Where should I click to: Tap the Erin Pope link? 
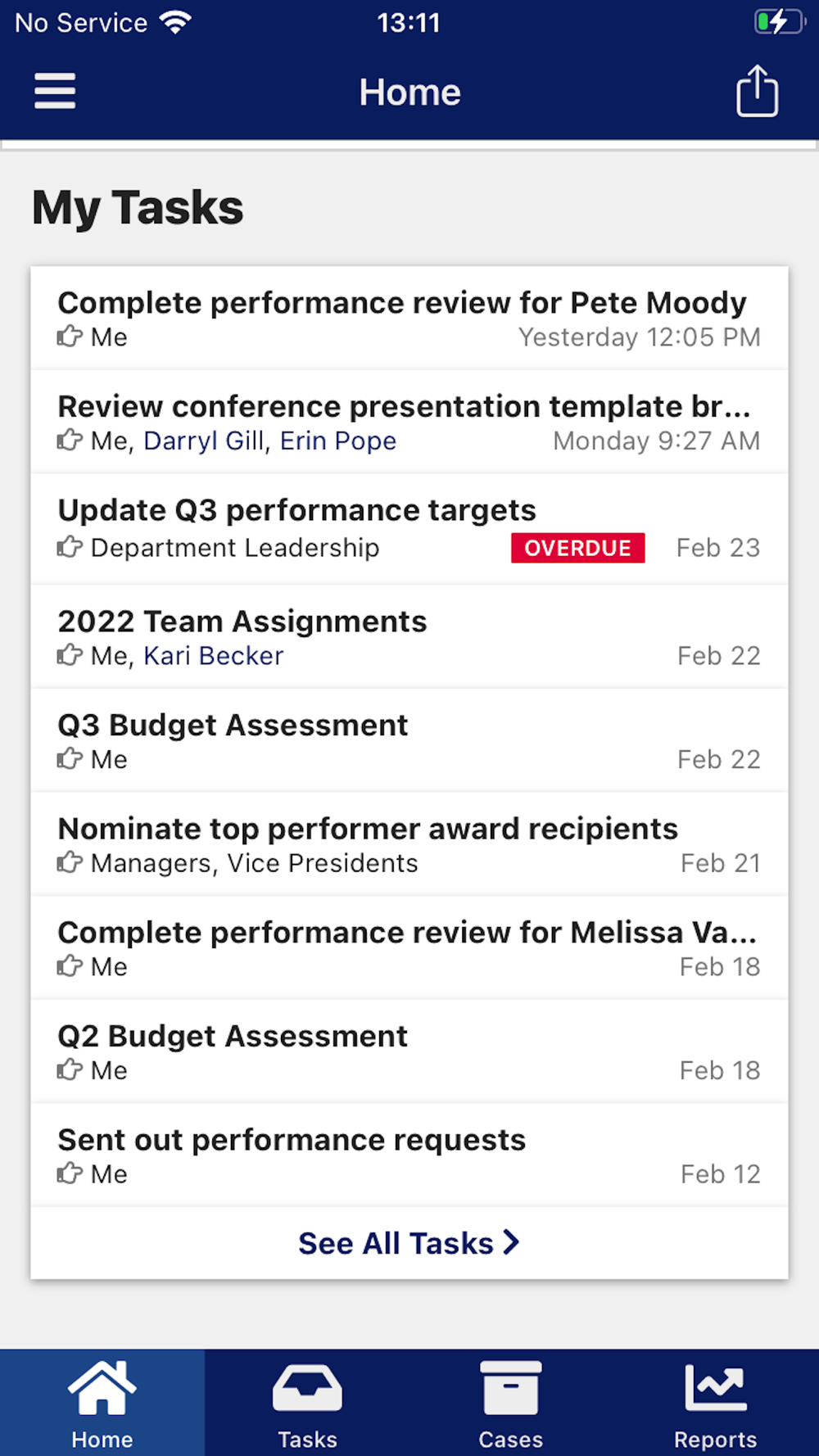[338, 441]
